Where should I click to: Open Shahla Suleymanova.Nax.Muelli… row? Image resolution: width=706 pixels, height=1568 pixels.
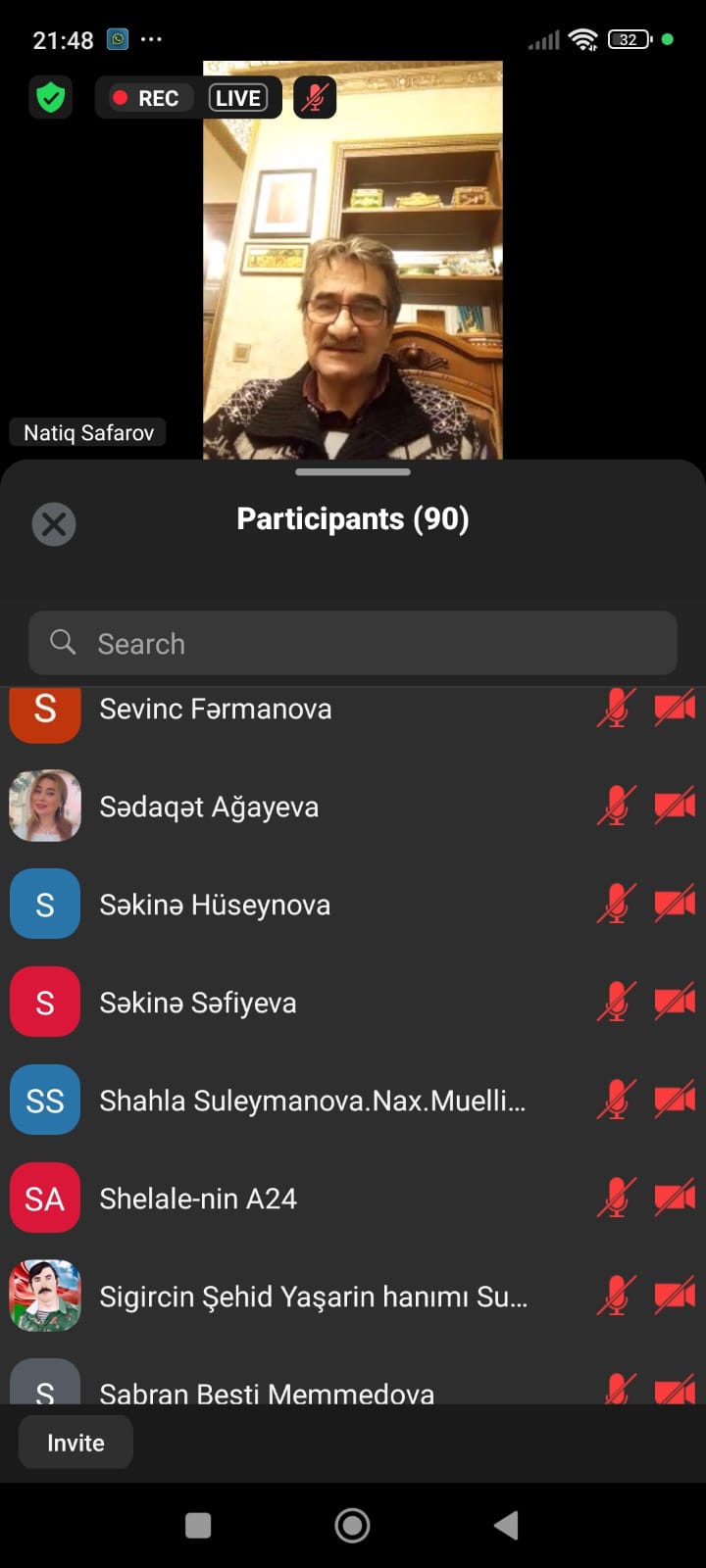(x=312, y=1101)
